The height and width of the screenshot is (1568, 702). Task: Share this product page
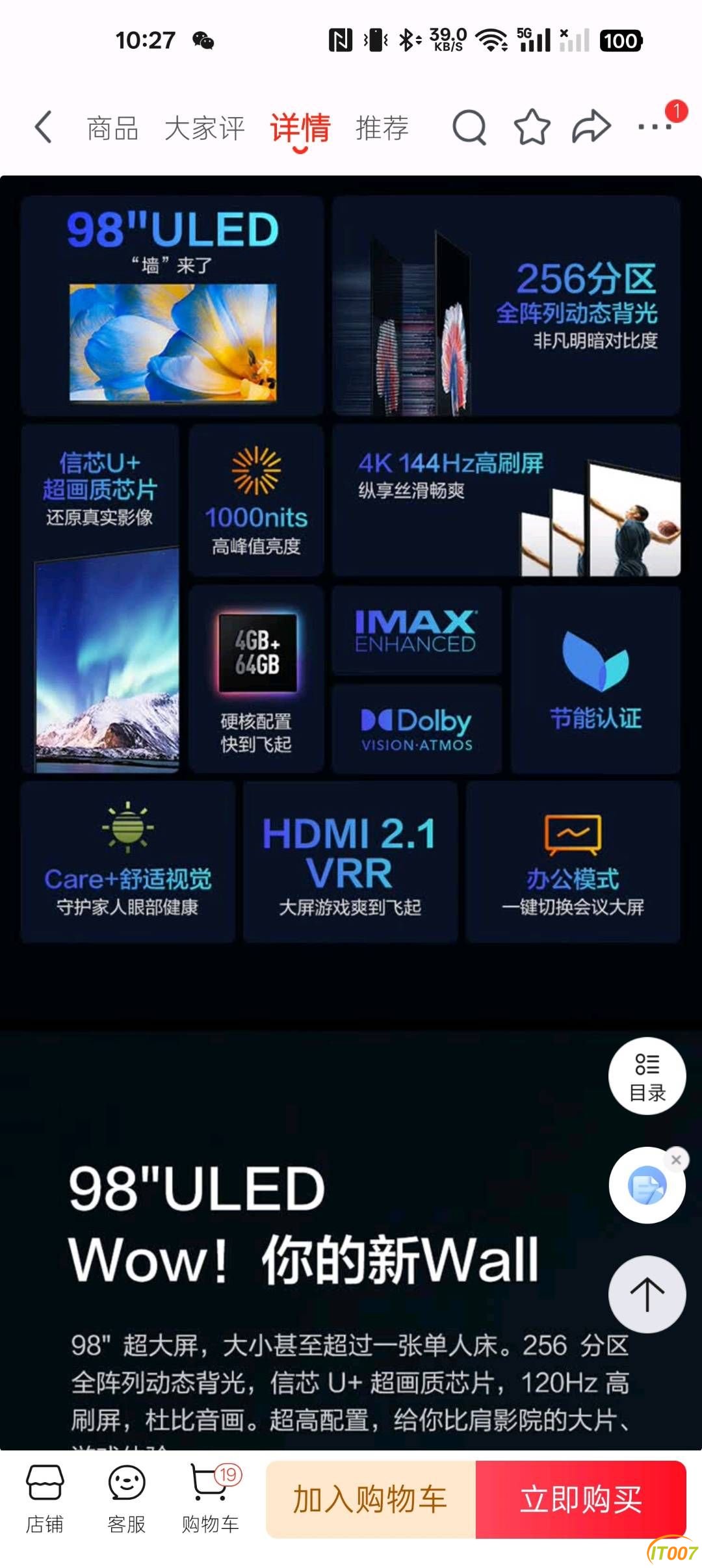pos(591,127)
